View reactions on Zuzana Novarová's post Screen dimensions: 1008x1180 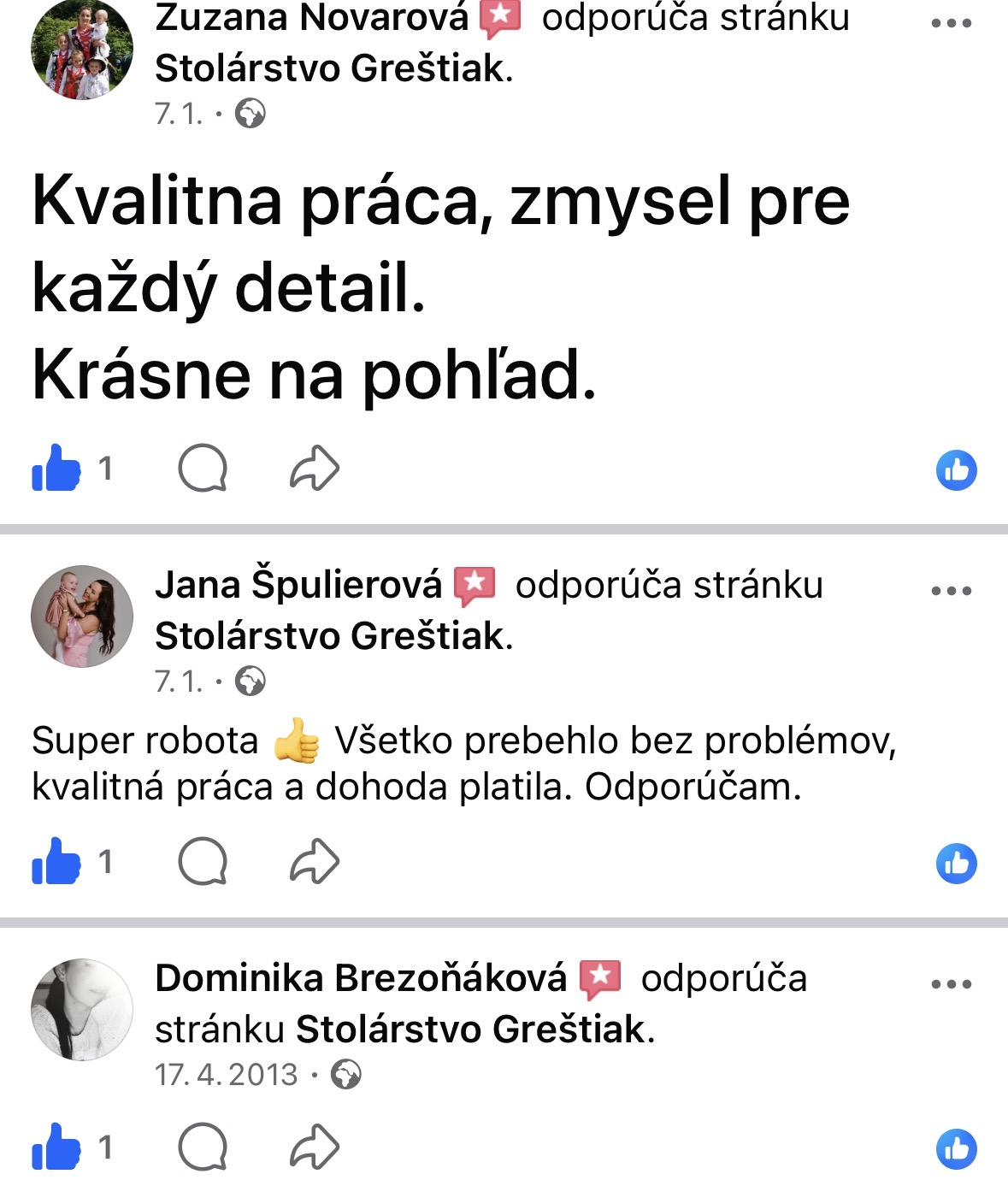956,470
